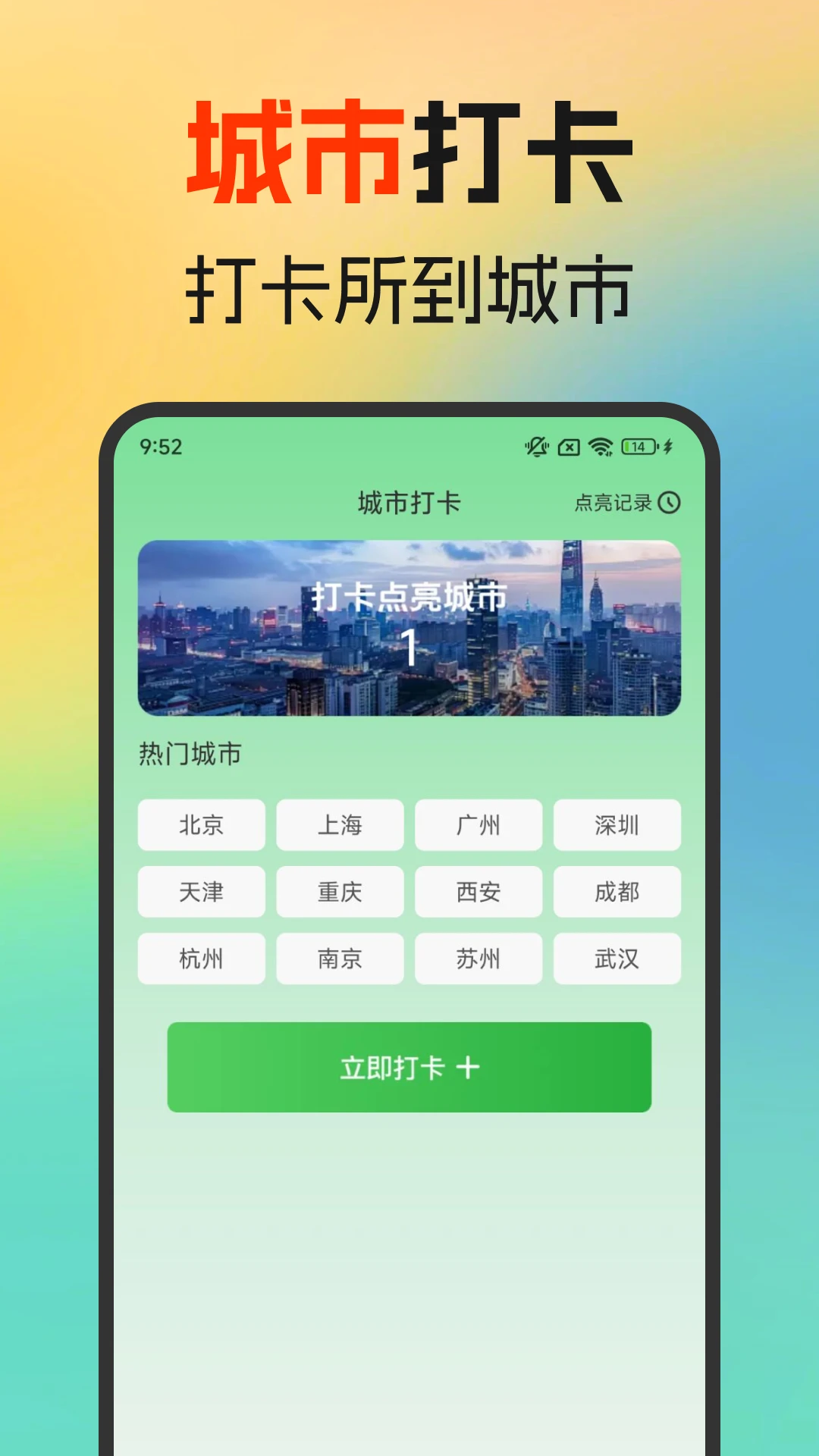Select 天津 from hot cities
This screenshot has width=819, height=1456.
(x=201, y=892)
